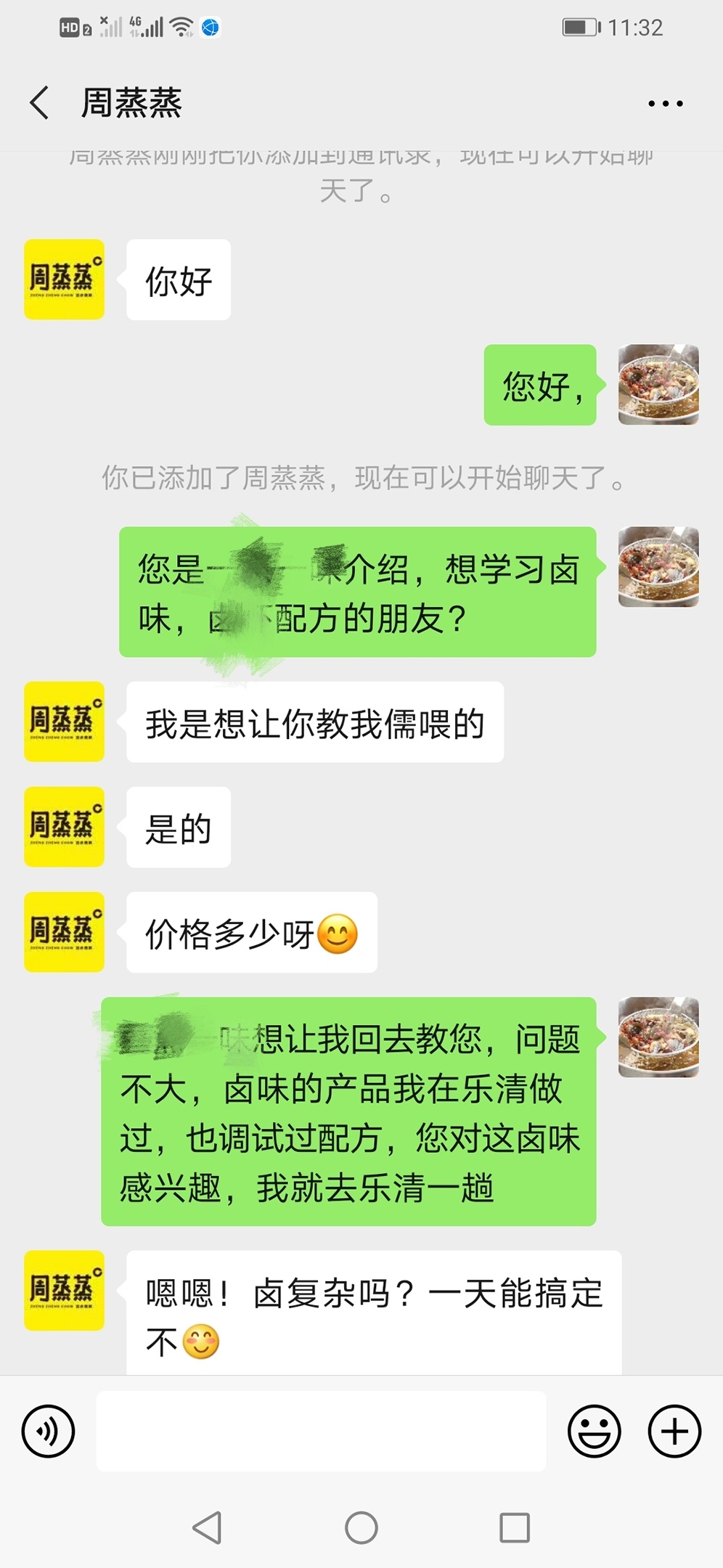
Task: Tap my avatar beside 您好, message
Action: 658,385
